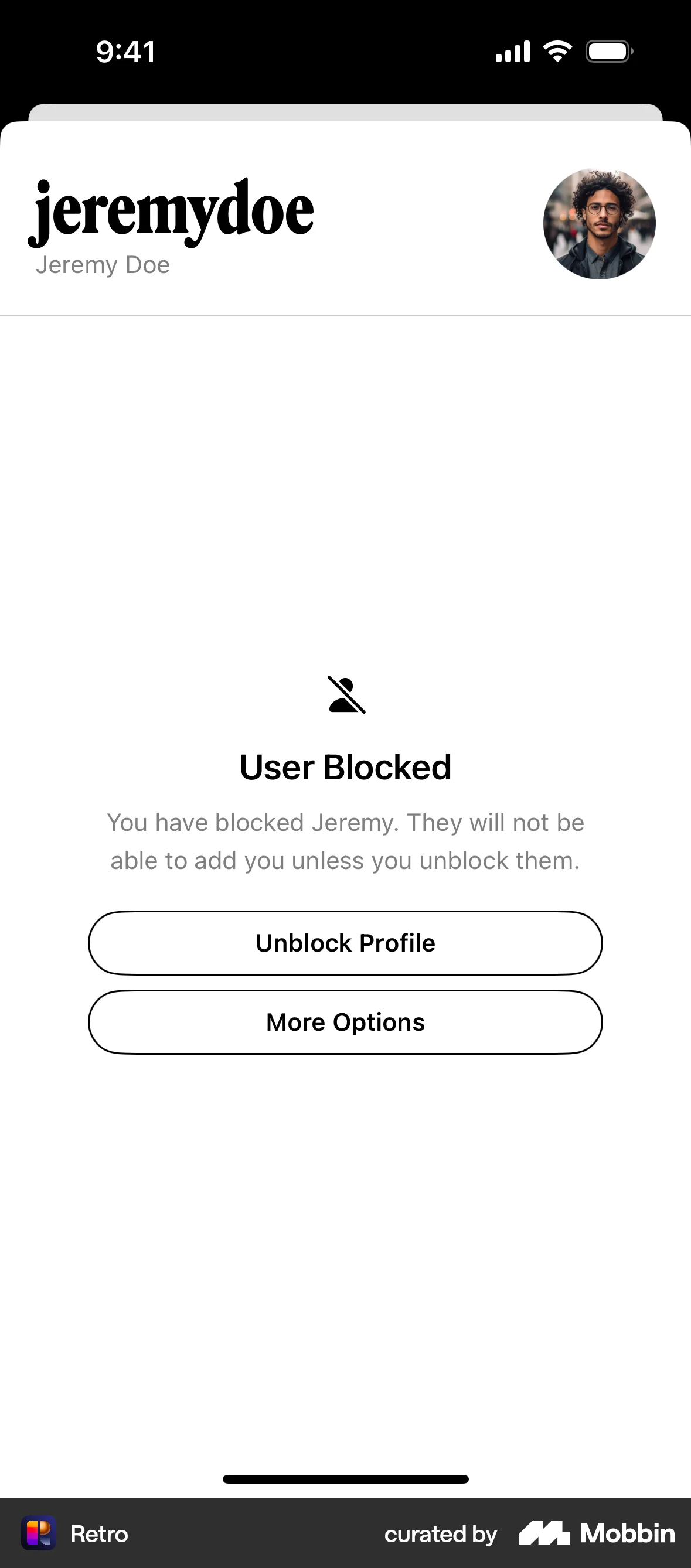Click the User Blocked heading
Viewport: 691px width, 1568px height.
pos(345,767)
